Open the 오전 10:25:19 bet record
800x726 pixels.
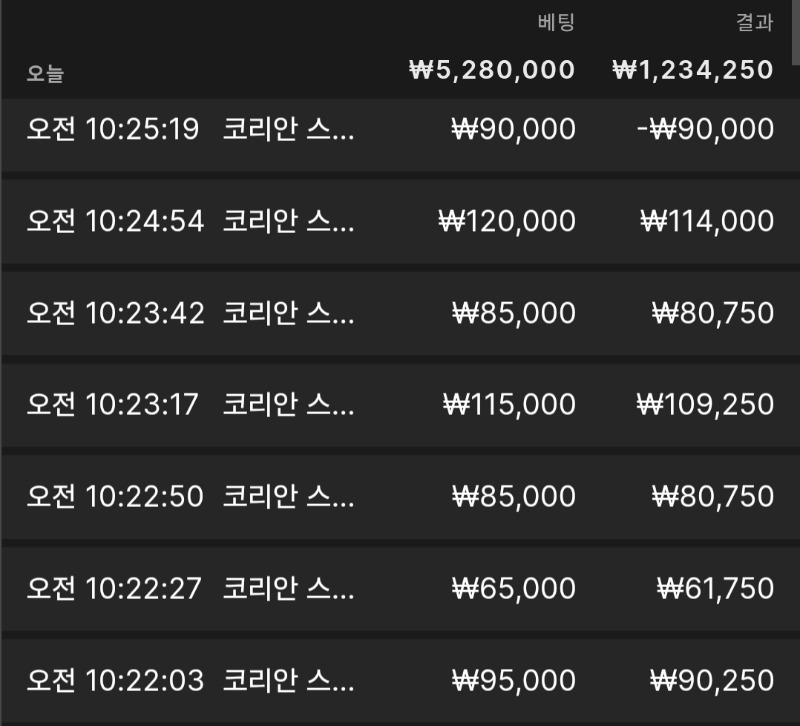tap(400, 135)
